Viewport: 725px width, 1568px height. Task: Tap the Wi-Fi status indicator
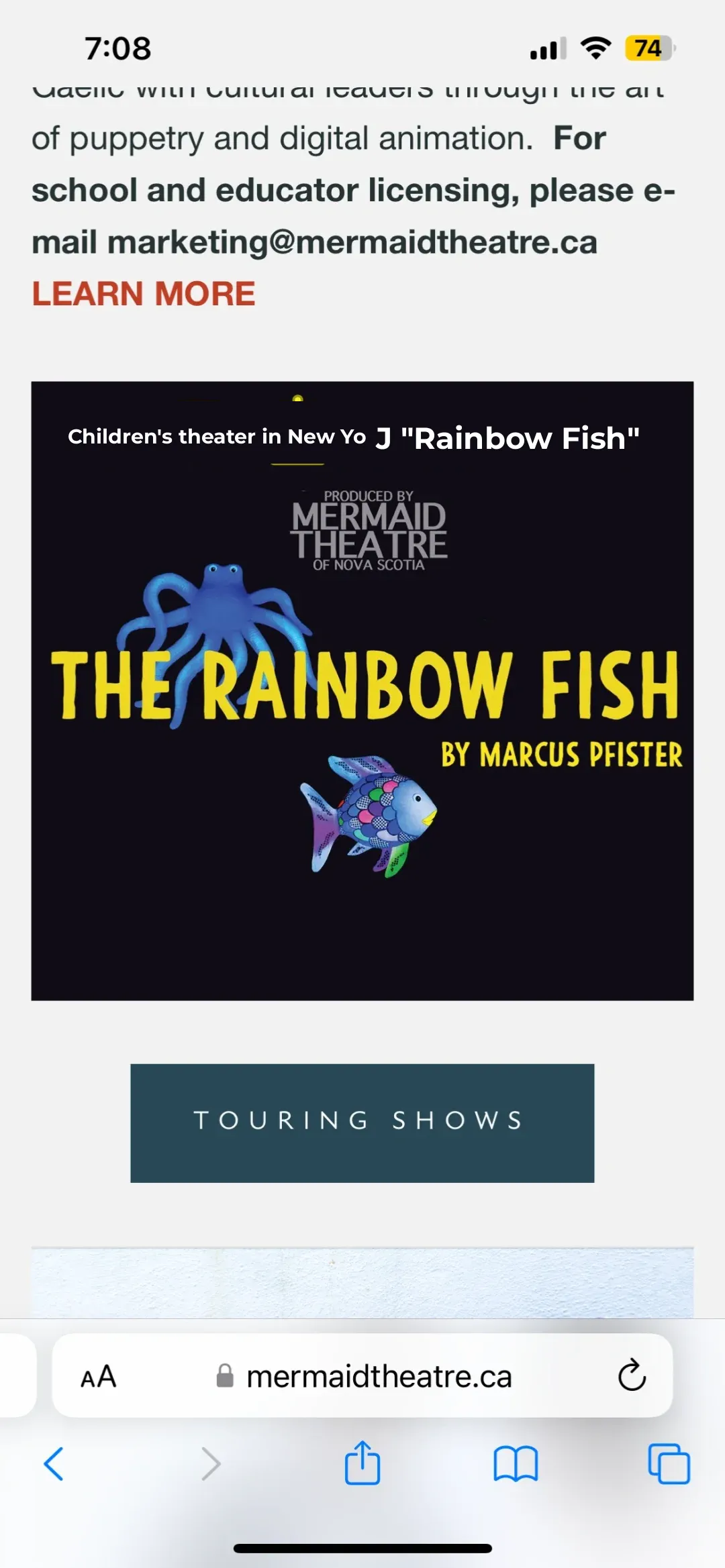pyautogui.click(x=593, y=48)
